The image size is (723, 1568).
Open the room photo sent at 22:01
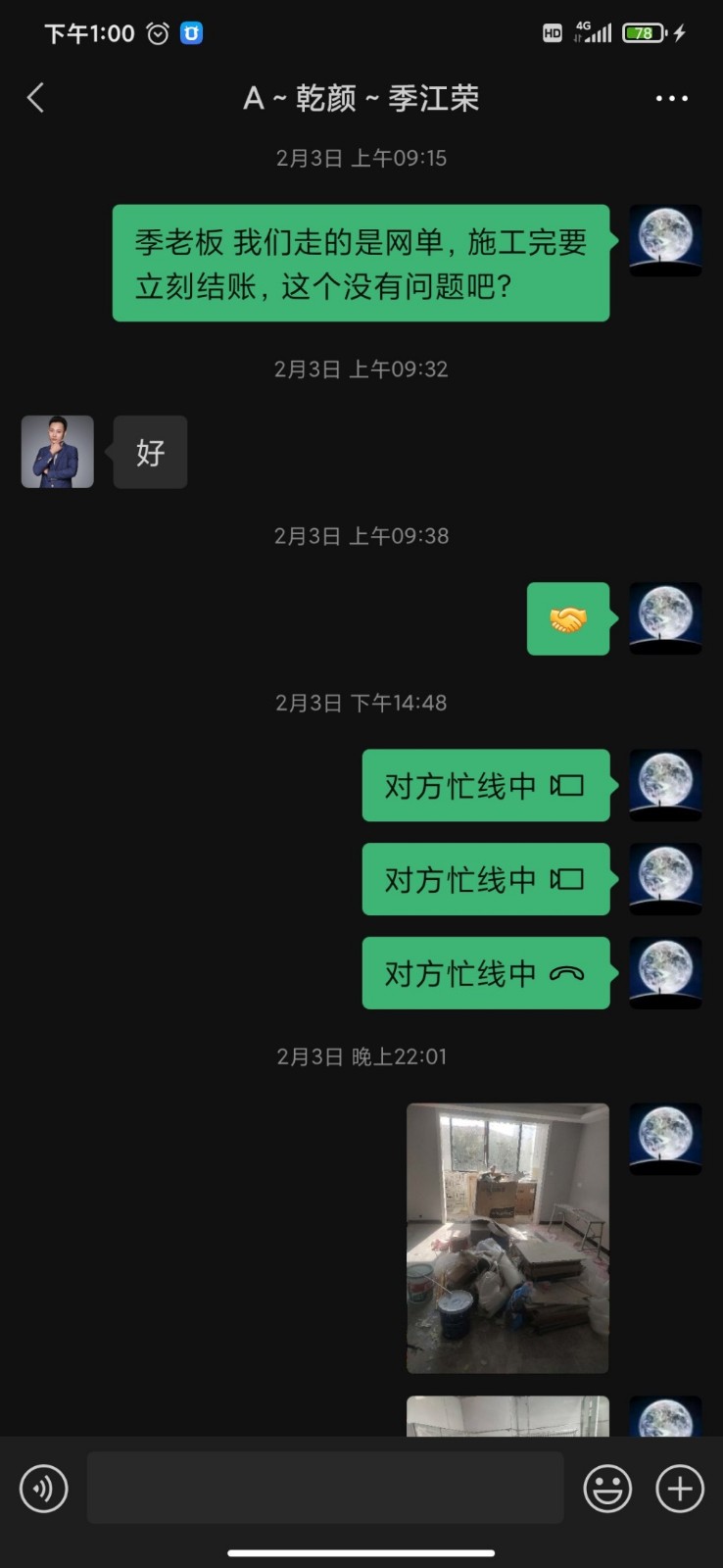(x=507, y=1238)
